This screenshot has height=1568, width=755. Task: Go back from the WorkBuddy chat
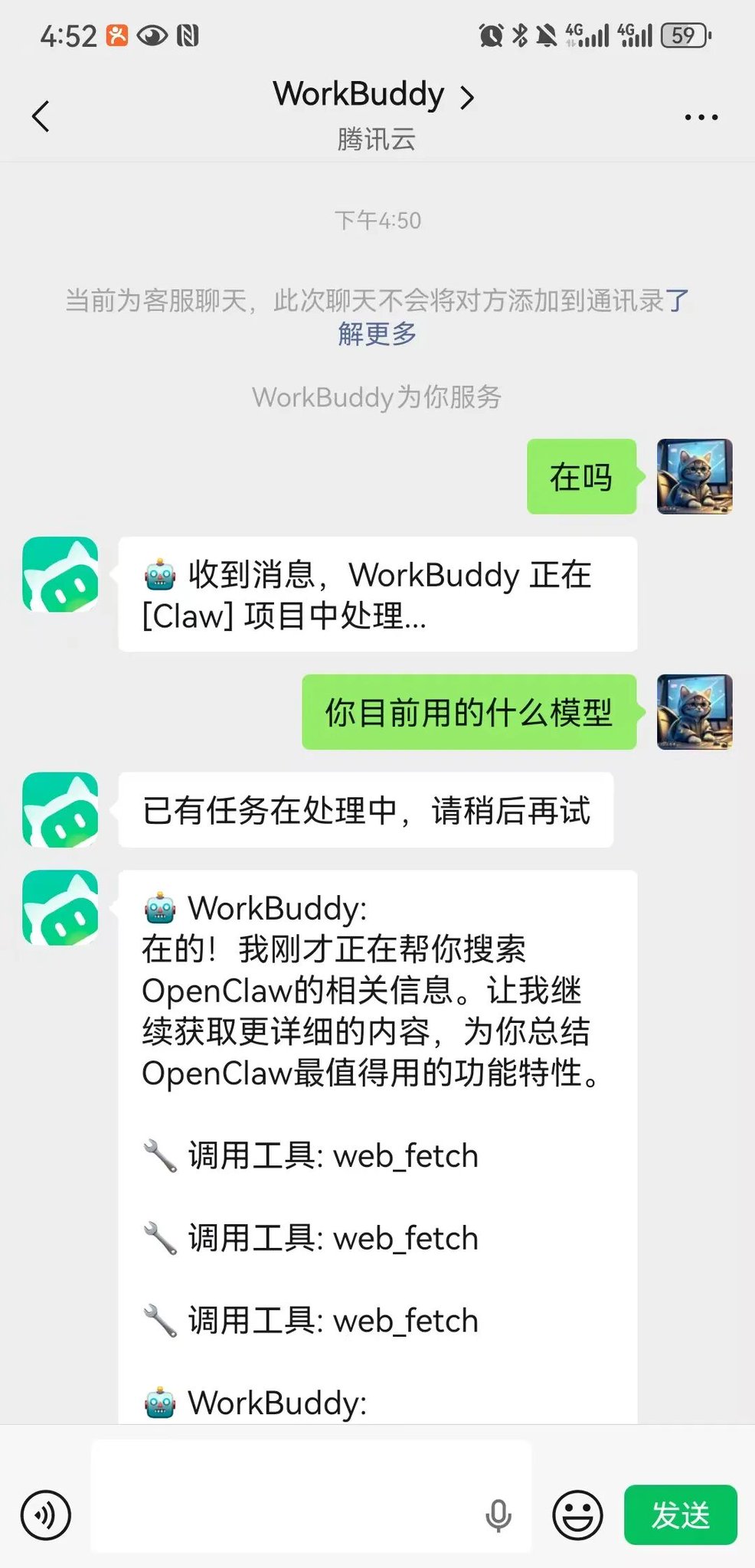tap(41, 116)
